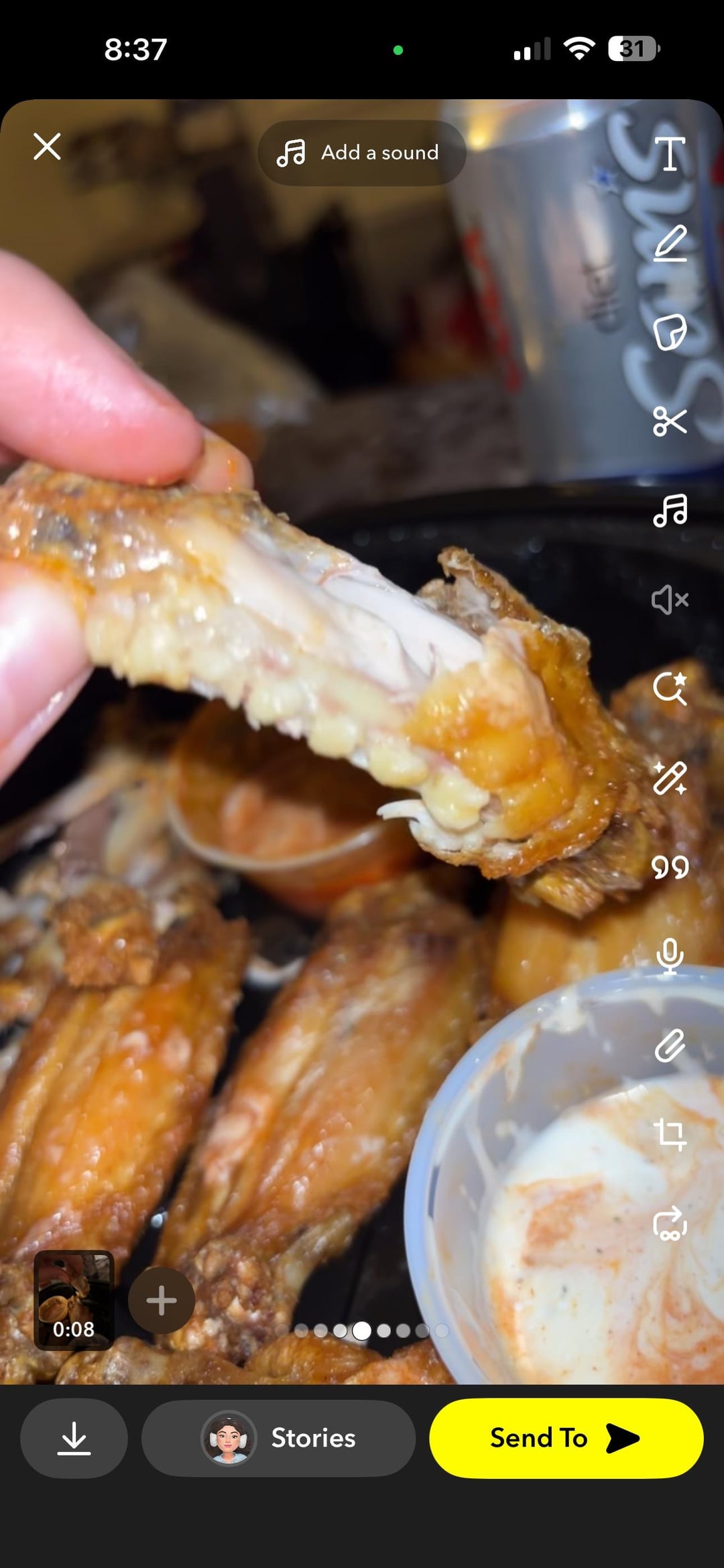Select the 0:08 video clip thumbnail
The height and width of the screenshot is (1568, 724).
pos(74,1300)
